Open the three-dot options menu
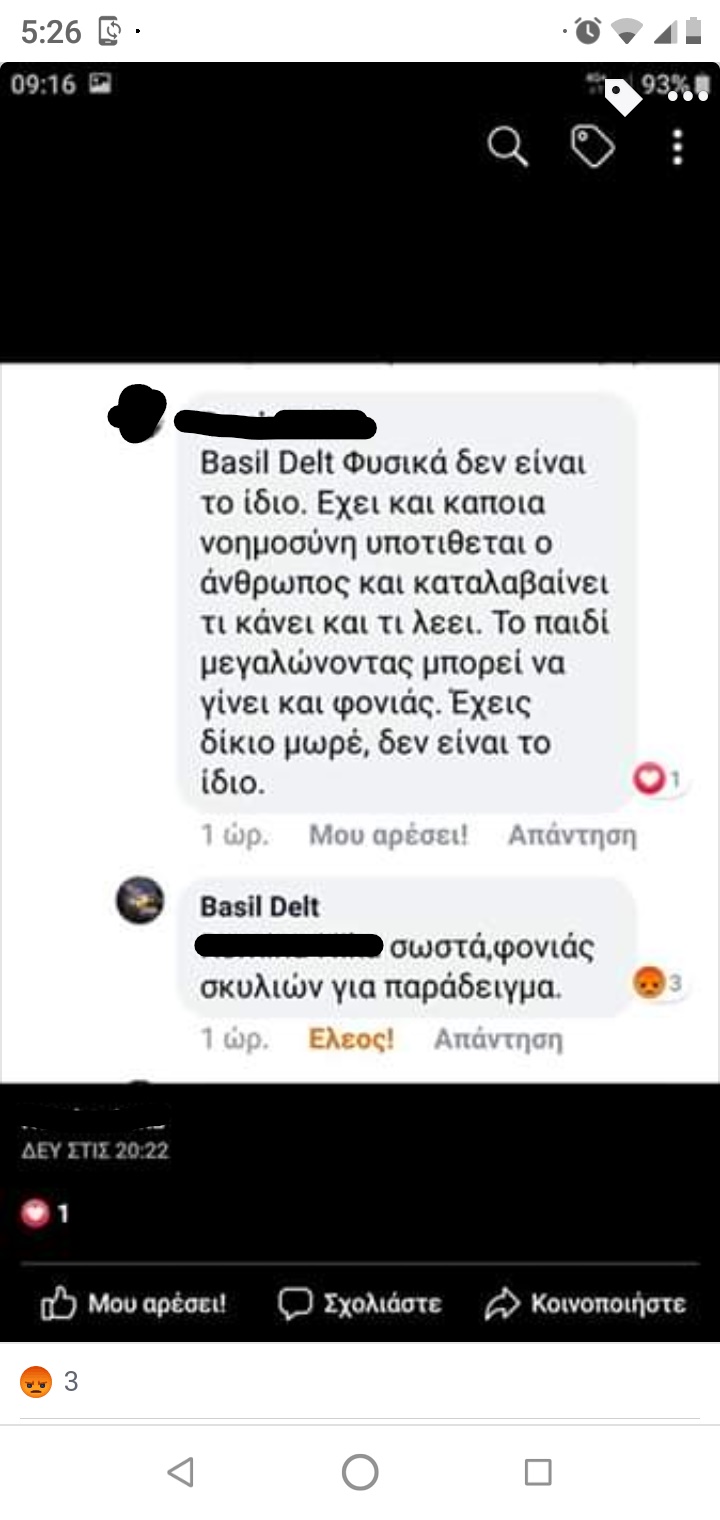This screenshot has width=720, height=1520. (687, 97)
